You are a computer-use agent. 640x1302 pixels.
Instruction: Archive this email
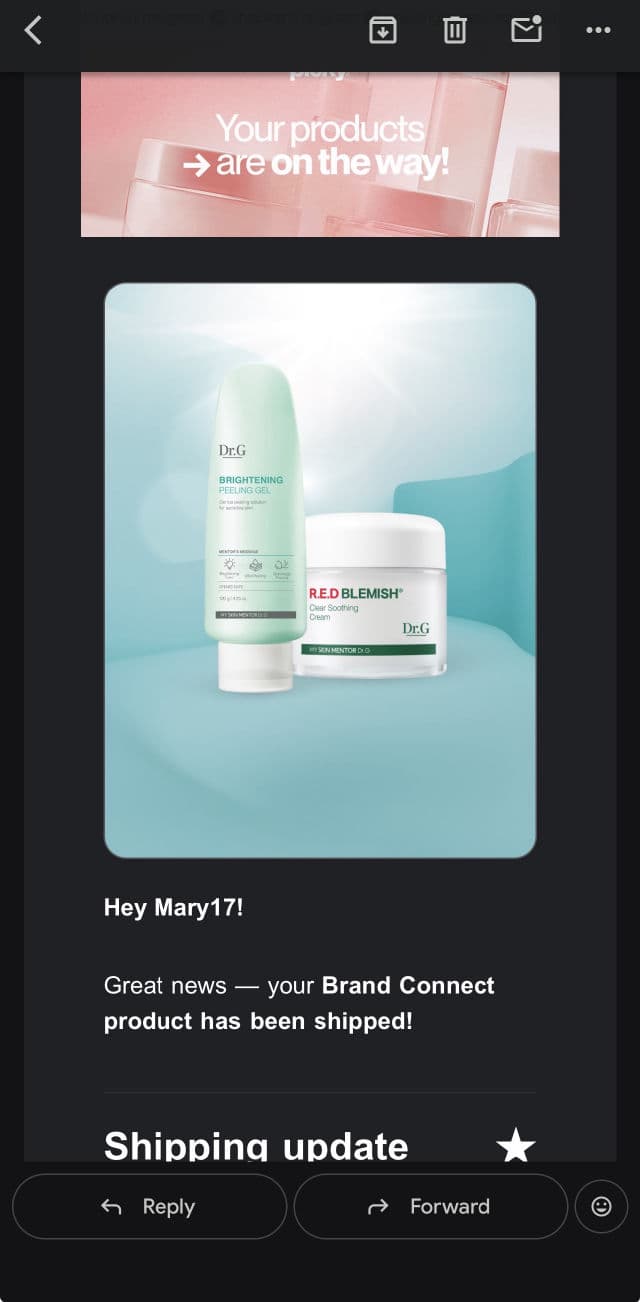383,30
